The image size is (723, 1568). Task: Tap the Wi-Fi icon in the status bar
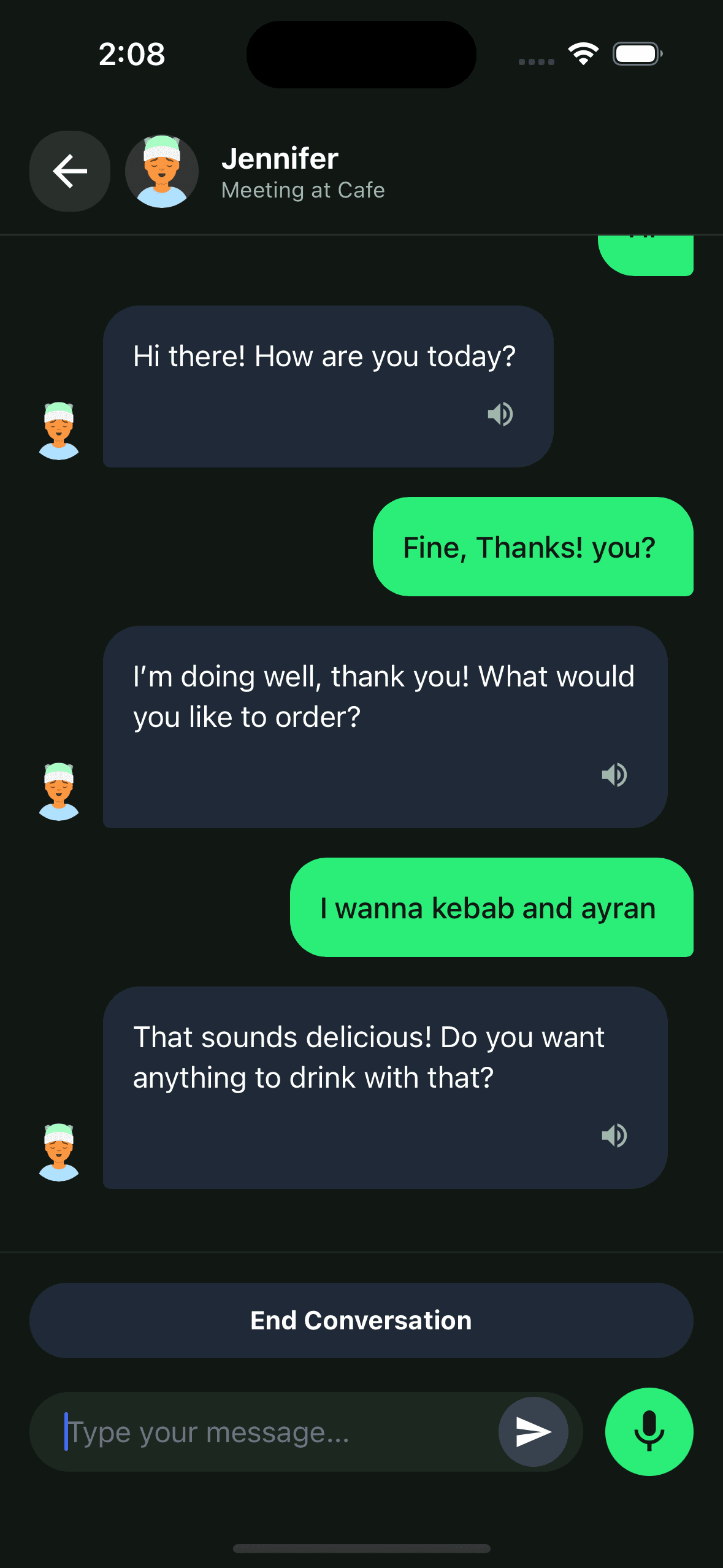click(x=583, y=54)
